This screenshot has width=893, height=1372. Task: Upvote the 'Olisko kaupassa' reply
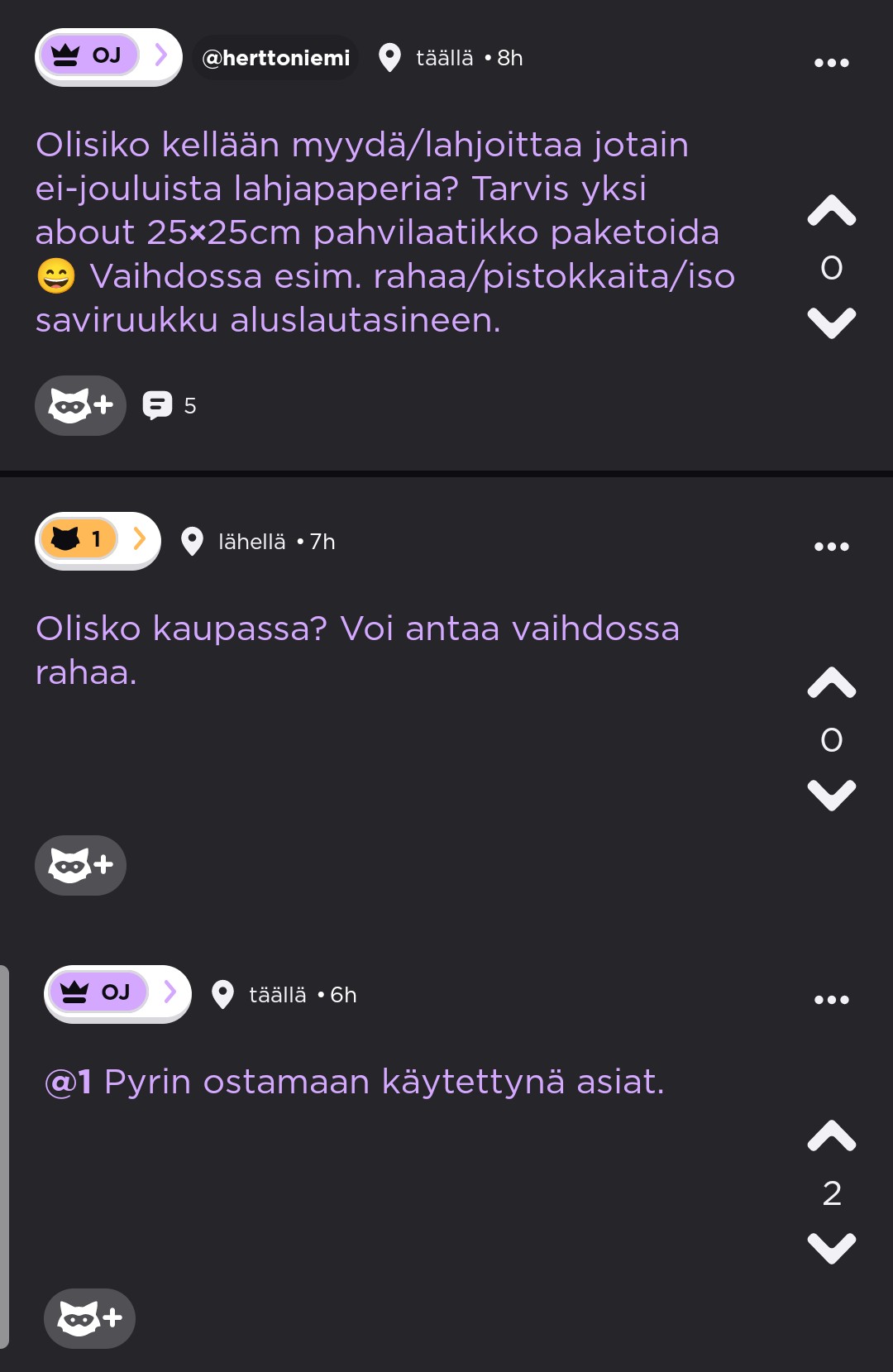(831, 684)
